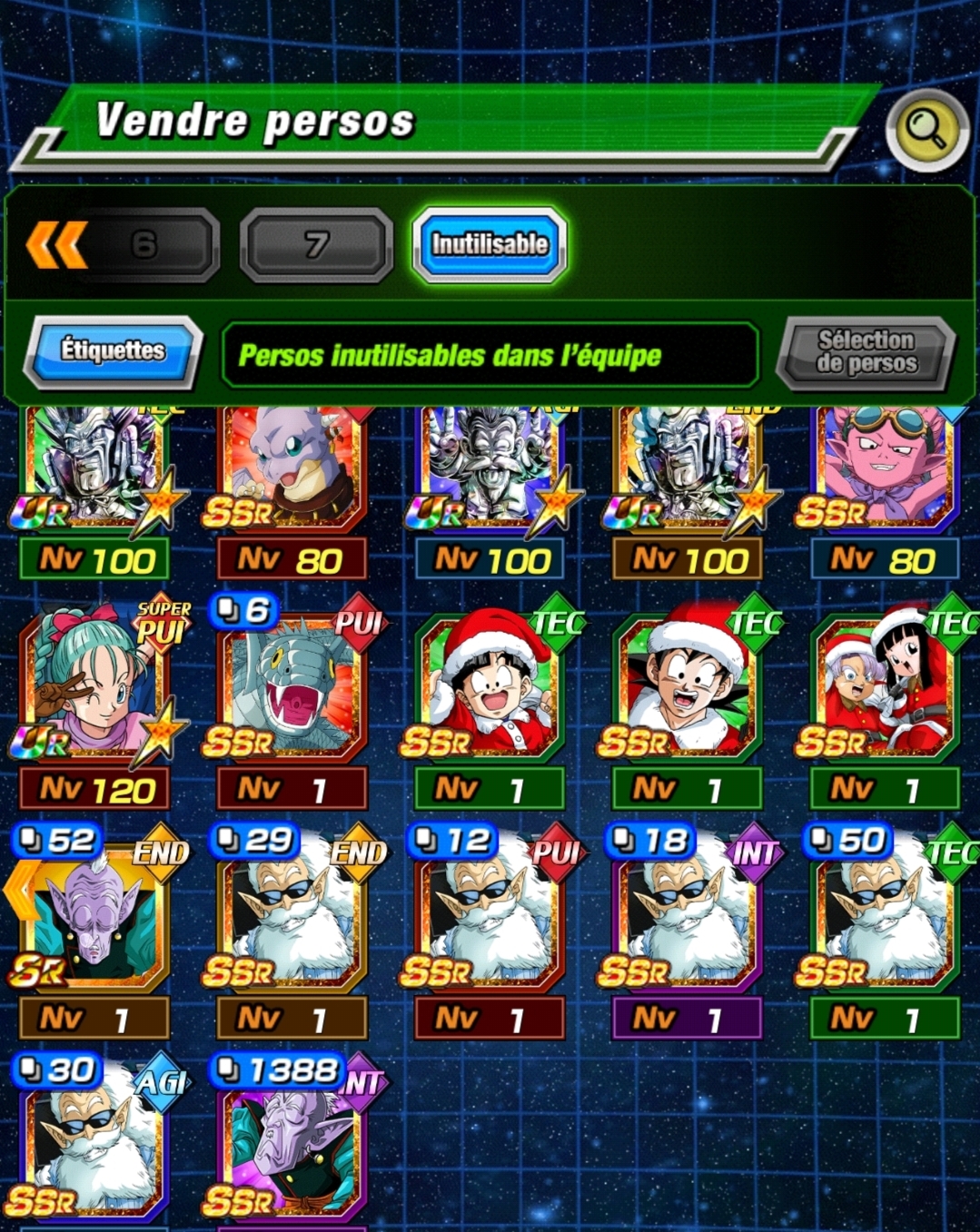Select the Inutilisable tab
This screenshot has width=980, height=1232.
coord(490,244)
